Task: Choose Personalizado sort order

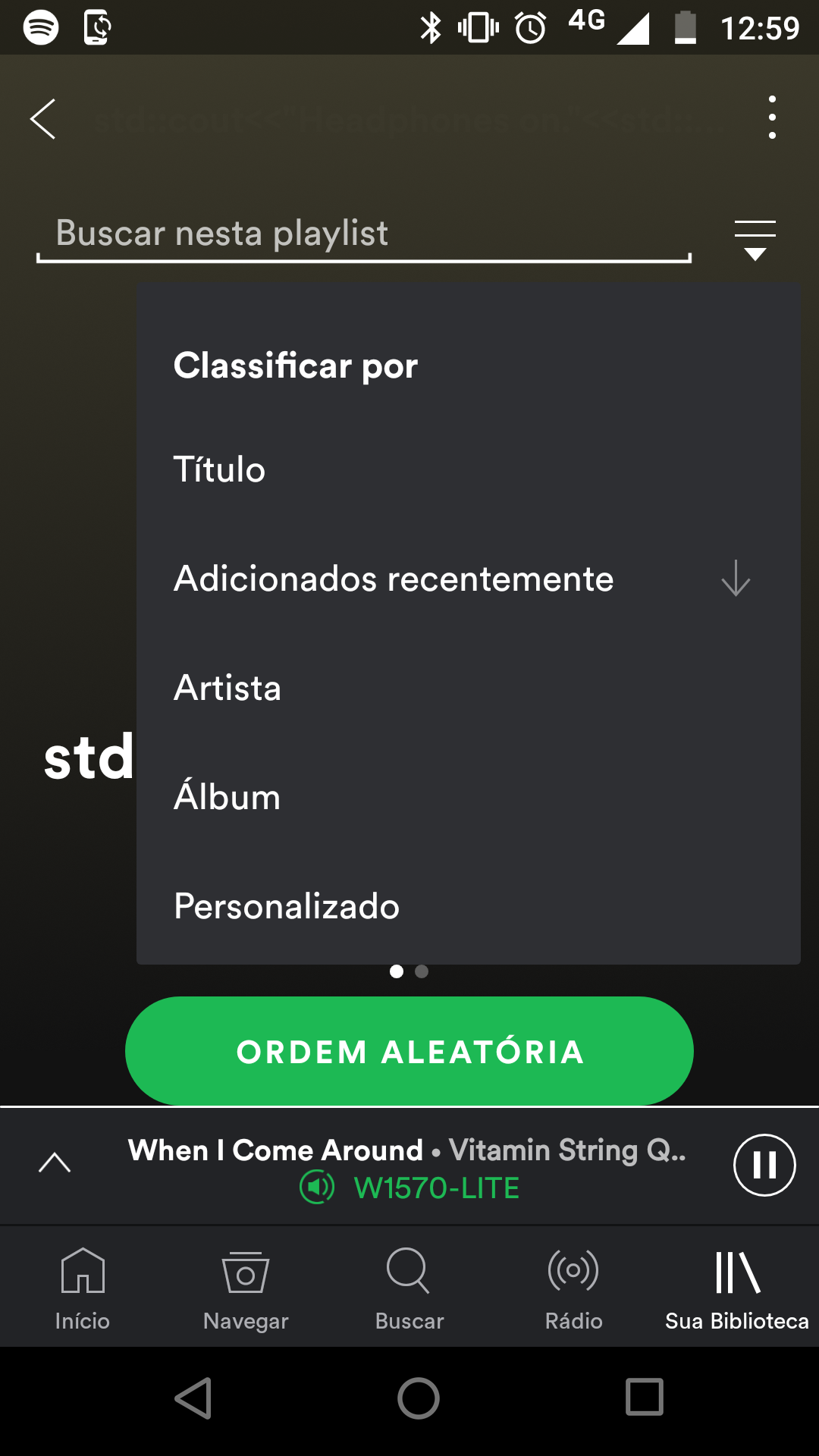Action: click(469, 906)
